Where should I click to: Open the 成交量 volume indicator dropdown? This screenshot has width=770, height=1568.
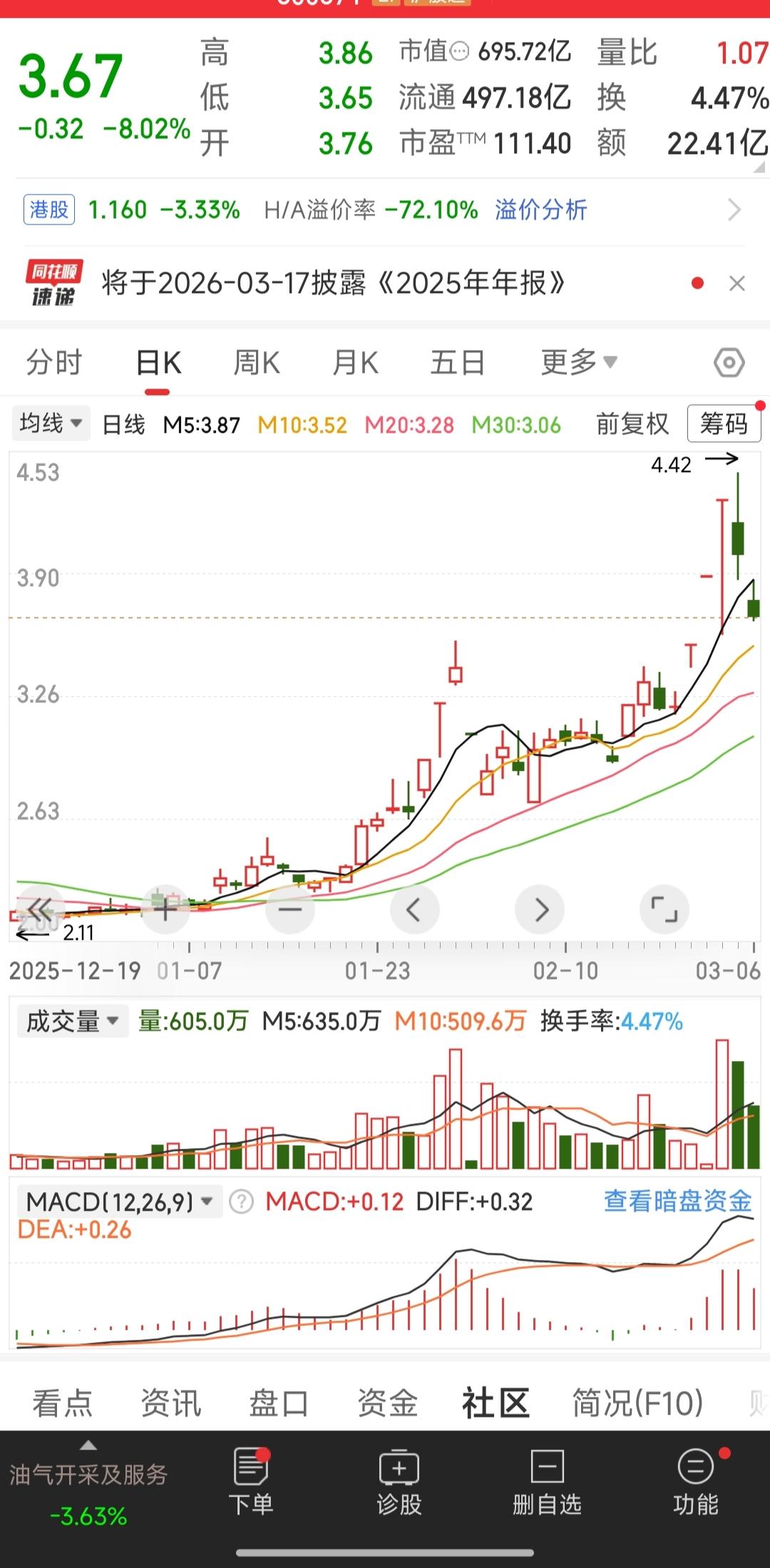[x=71, y=1022]
